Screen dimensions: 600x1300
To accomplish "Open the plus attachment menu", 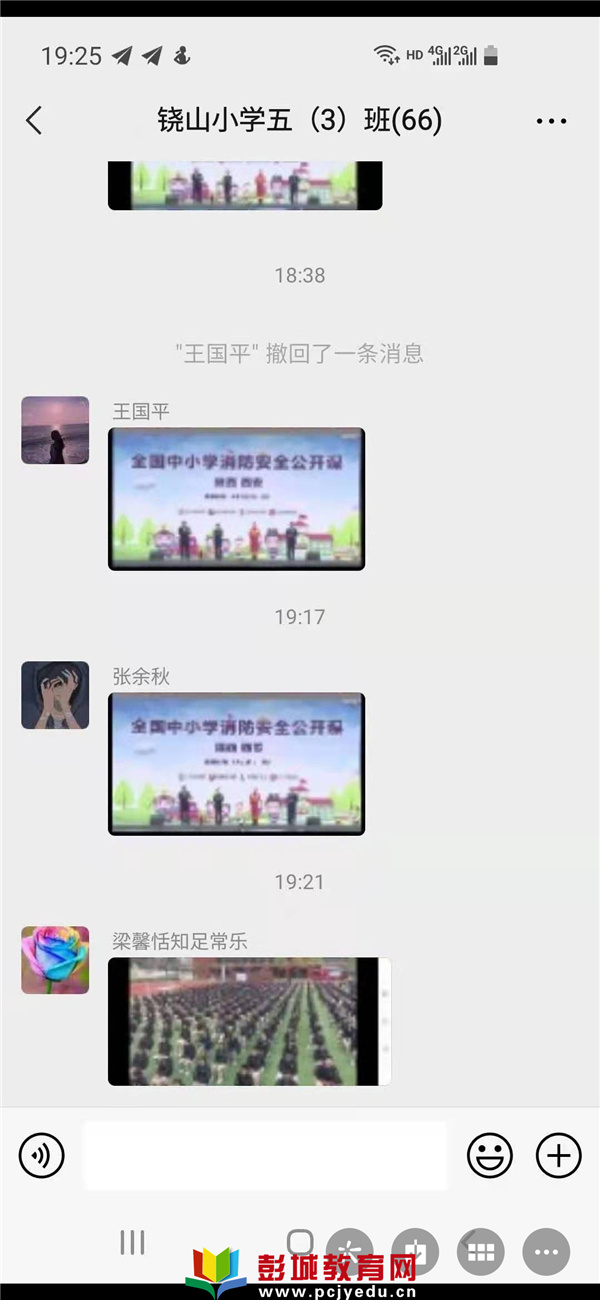I will pyautogui.click(x=558, y=1156).
